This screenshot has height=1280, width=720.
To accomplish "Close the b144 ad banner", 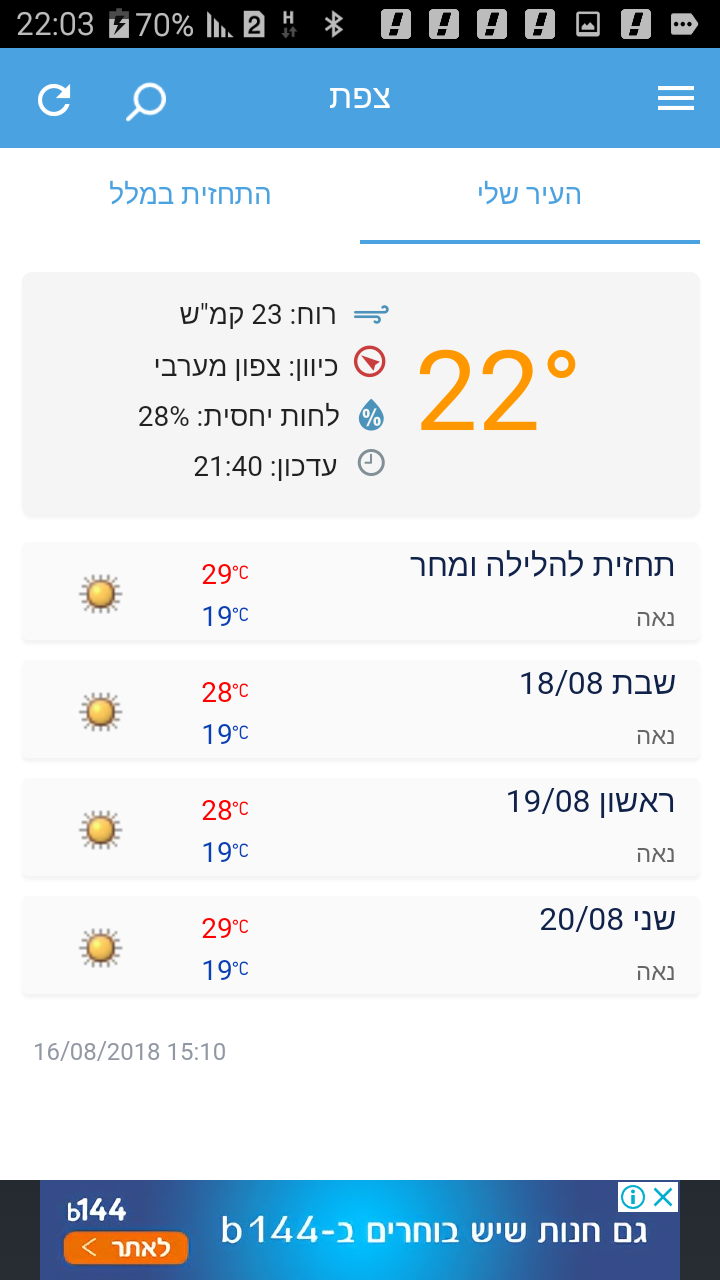I will [664, 1196].
